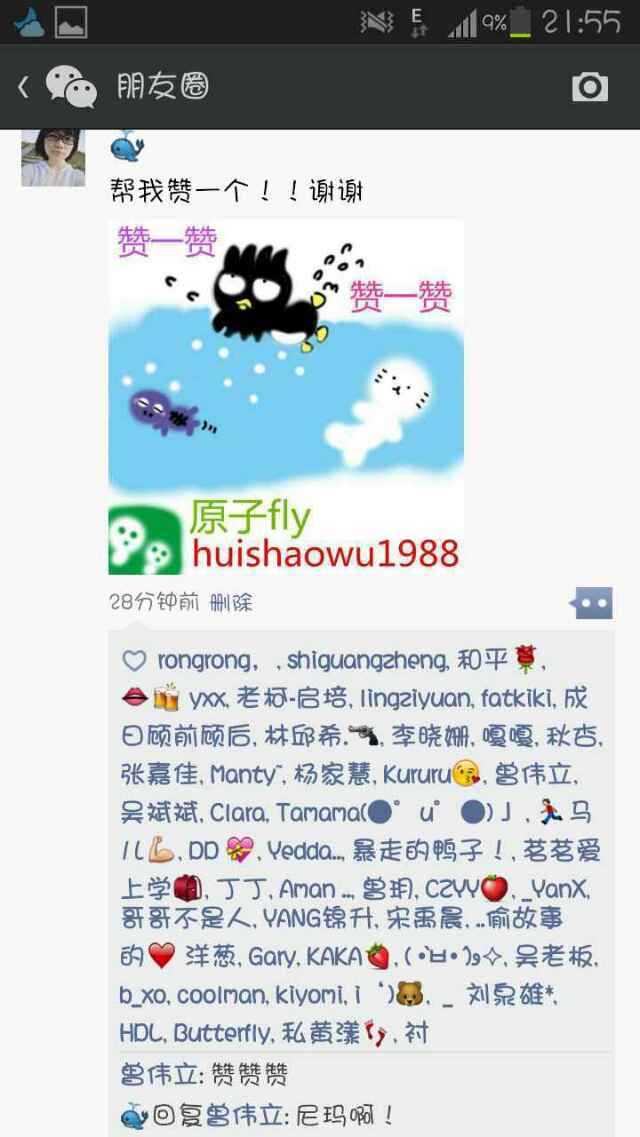Open camera to post a moment
The width and height of the screenshot is (640, 1137).
coord(590,87)
